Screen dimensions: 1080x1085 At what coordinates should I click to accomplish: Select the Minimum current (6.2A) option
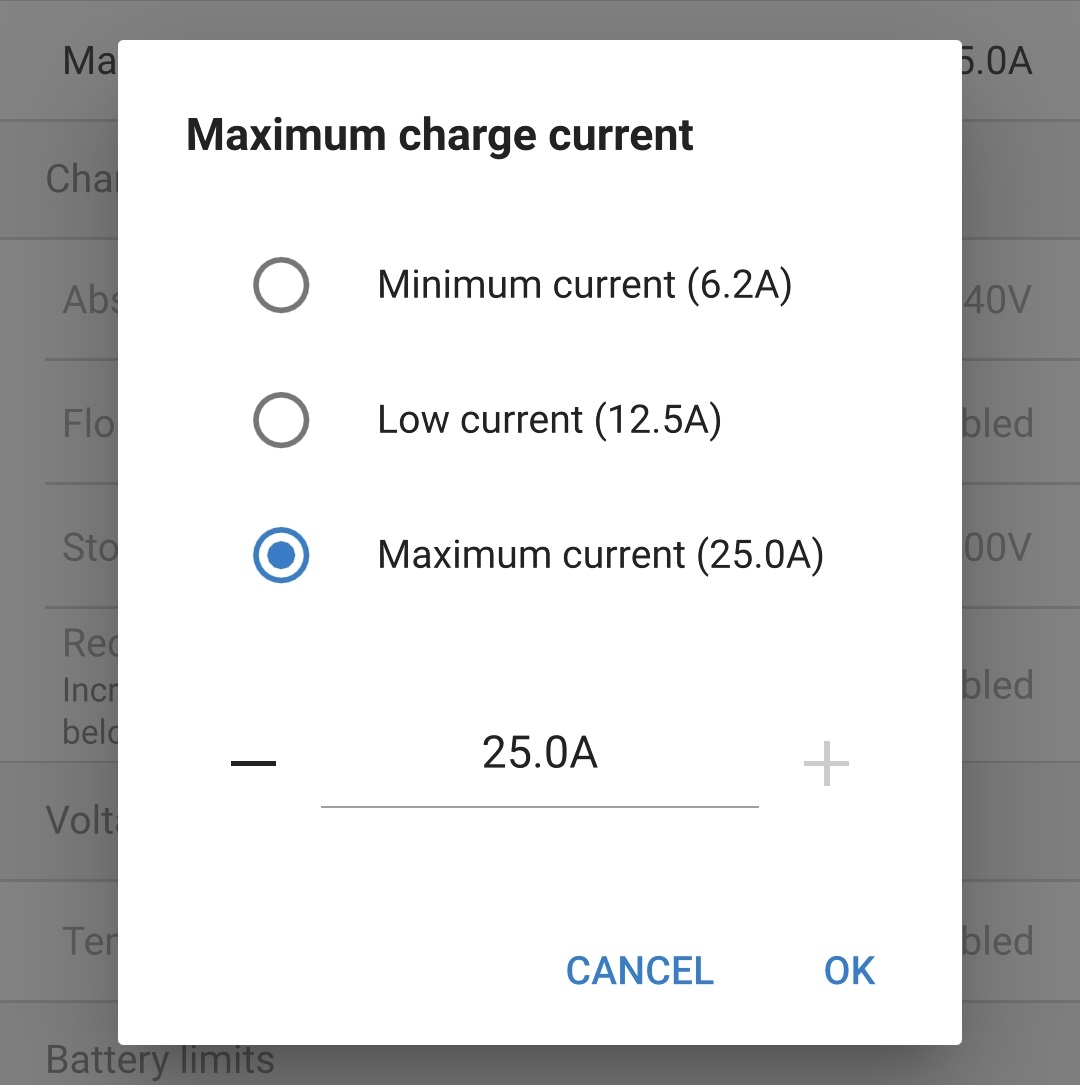[281, 285]
